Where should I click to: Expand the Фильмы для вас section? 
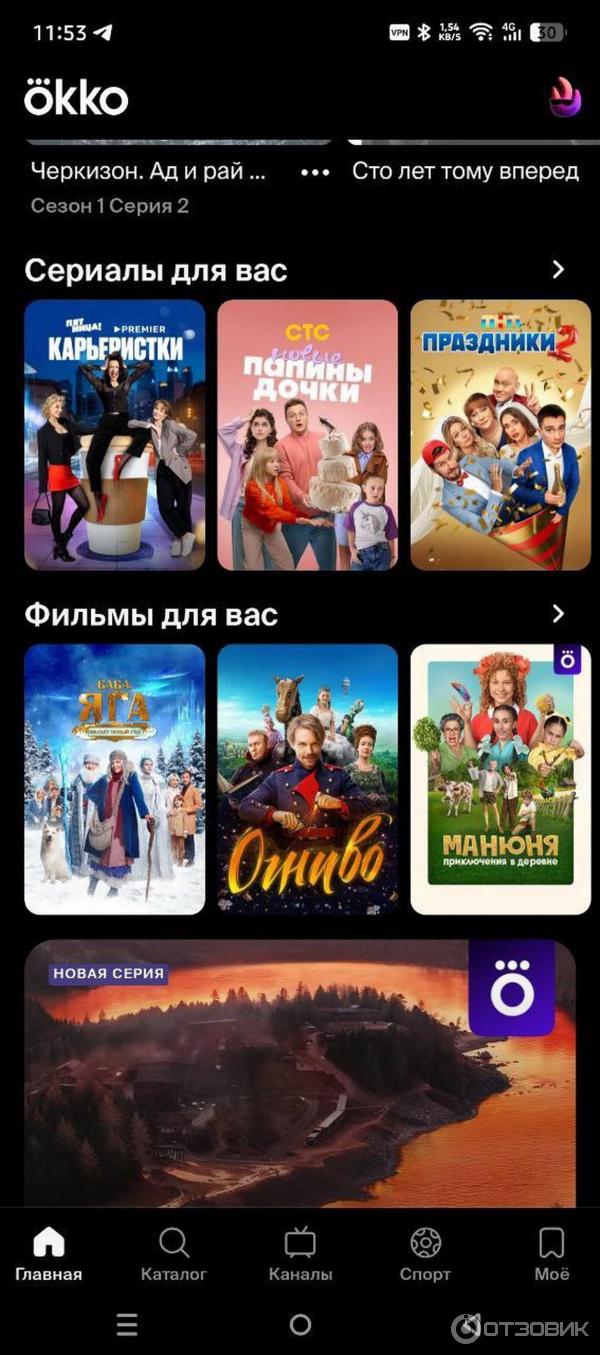(x=558, y=614)
